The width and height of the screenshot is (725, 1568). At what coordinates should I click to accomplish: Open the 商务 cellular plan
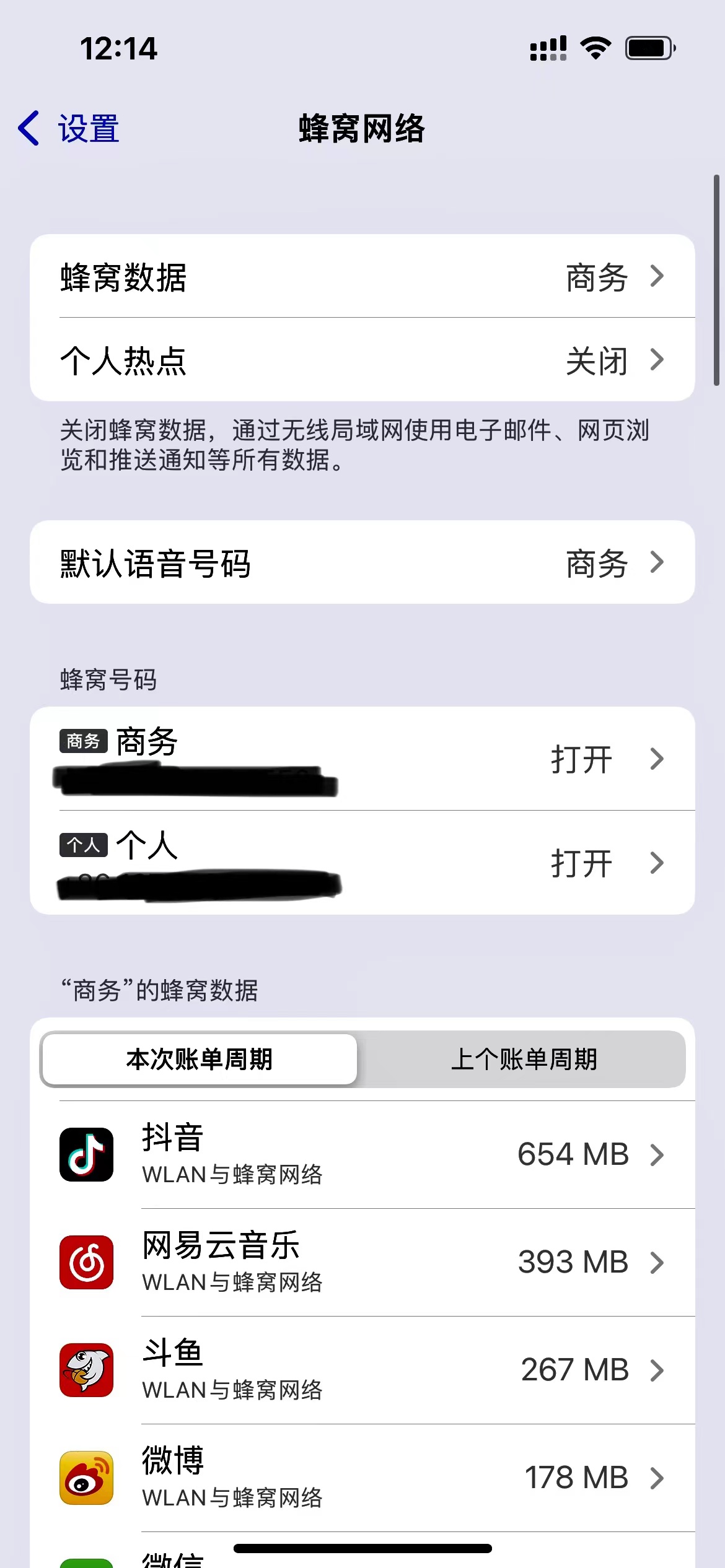pyautogui.click(x=362, y=759)
